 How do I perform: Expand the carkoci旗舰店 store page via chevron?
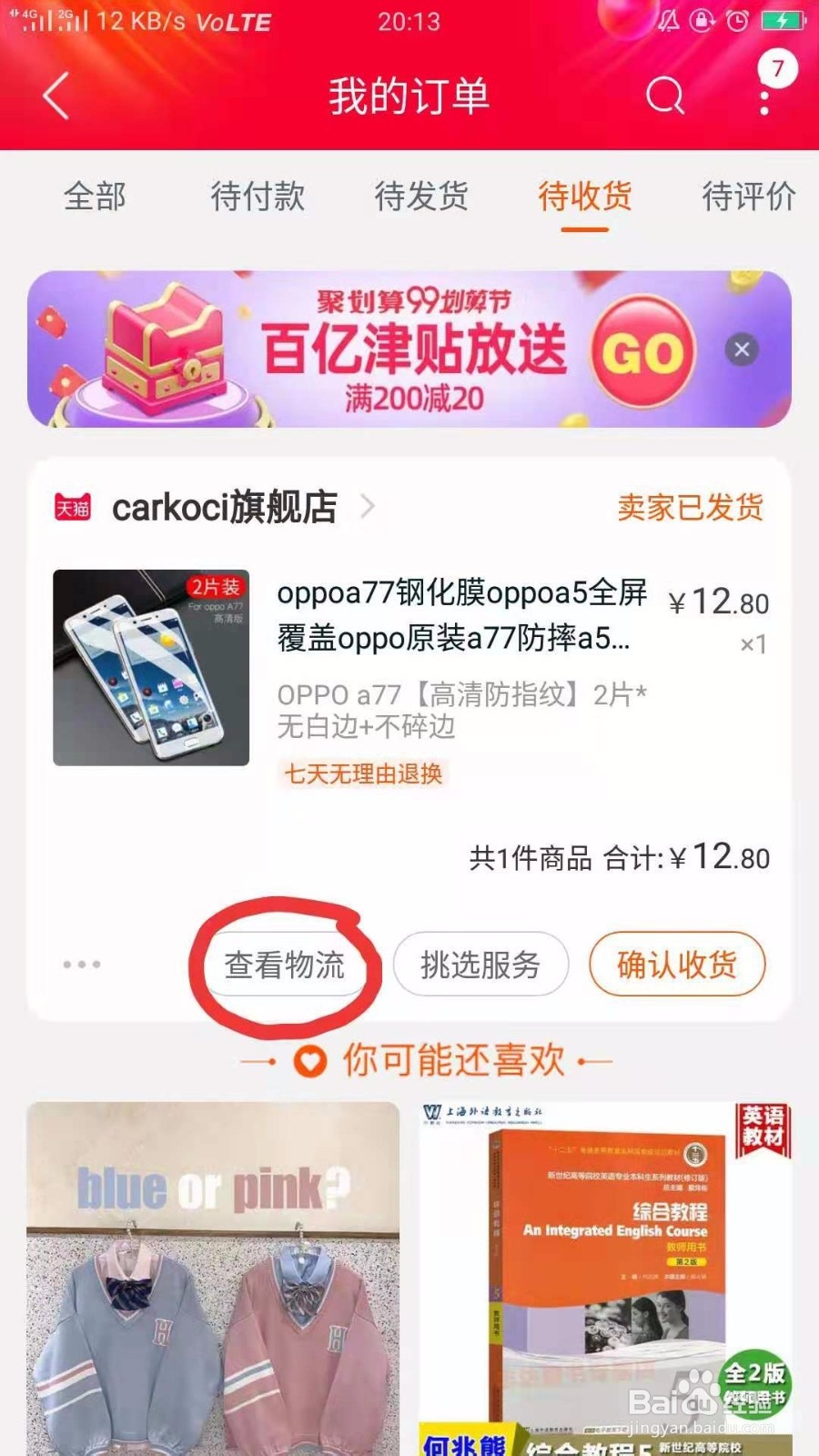click(x=368, y=508)
